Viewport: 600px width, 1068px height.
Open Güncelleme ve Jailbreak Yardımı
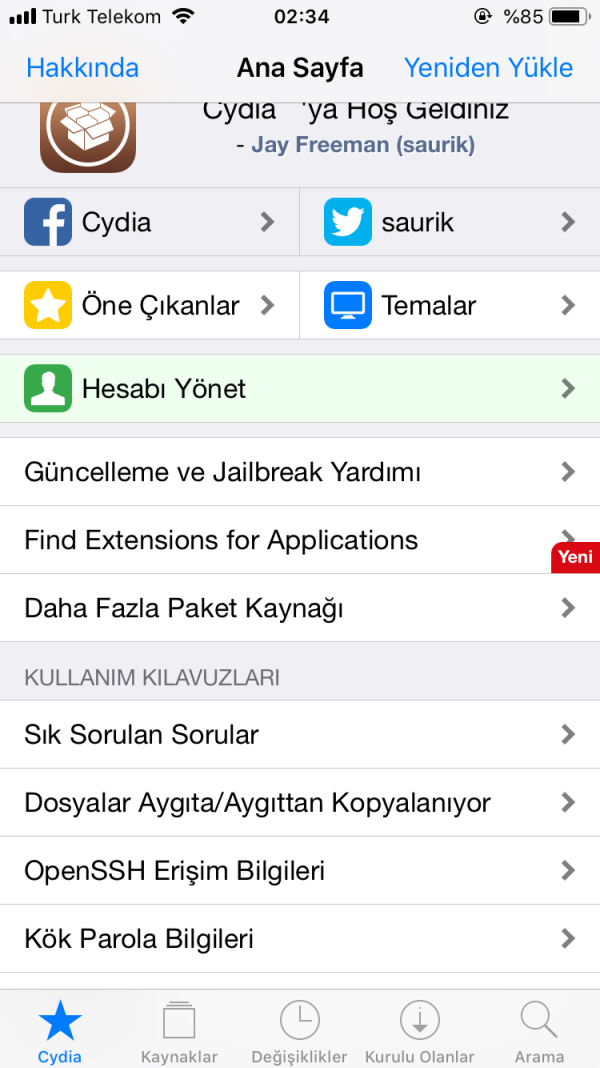300,472
